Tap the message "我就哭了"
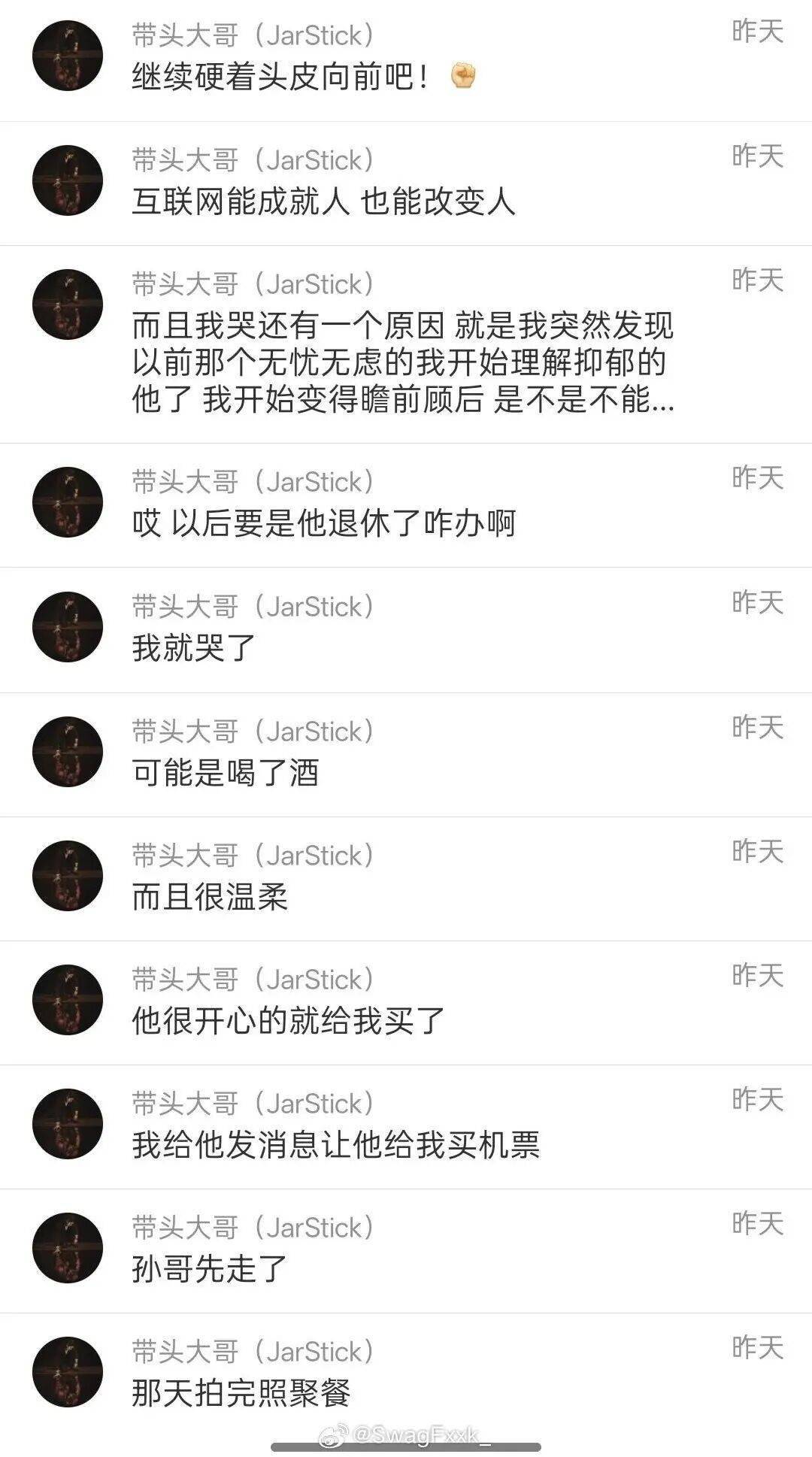 coord(194,648)
